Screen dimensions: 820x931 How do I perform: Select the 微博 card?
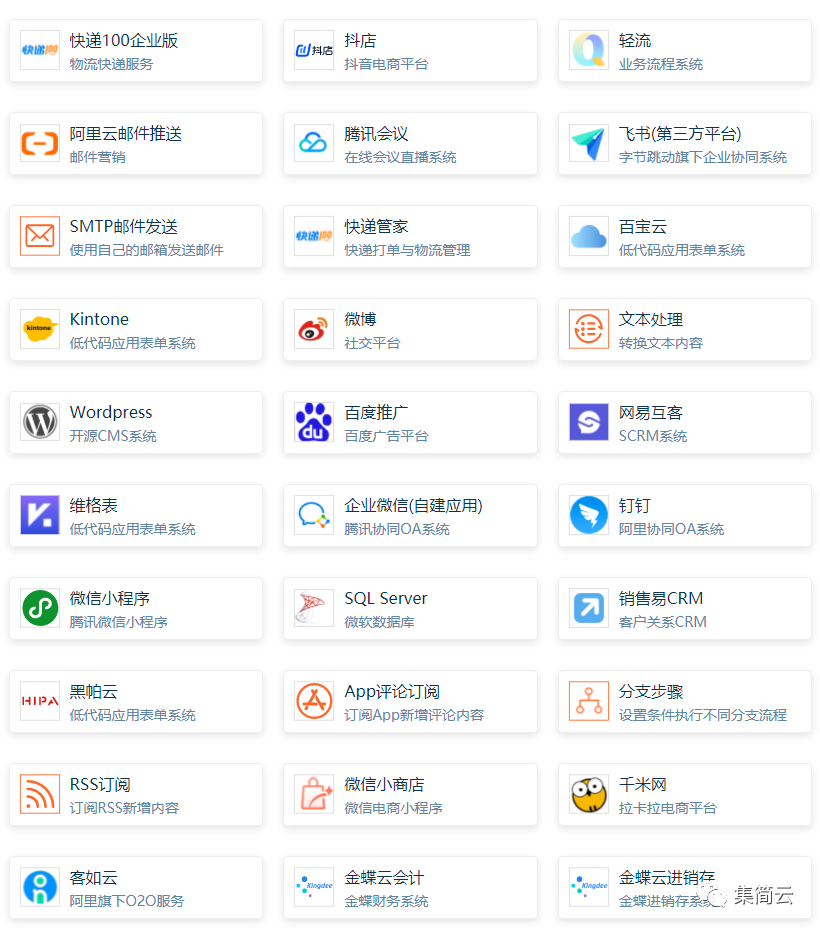[410, 330]
